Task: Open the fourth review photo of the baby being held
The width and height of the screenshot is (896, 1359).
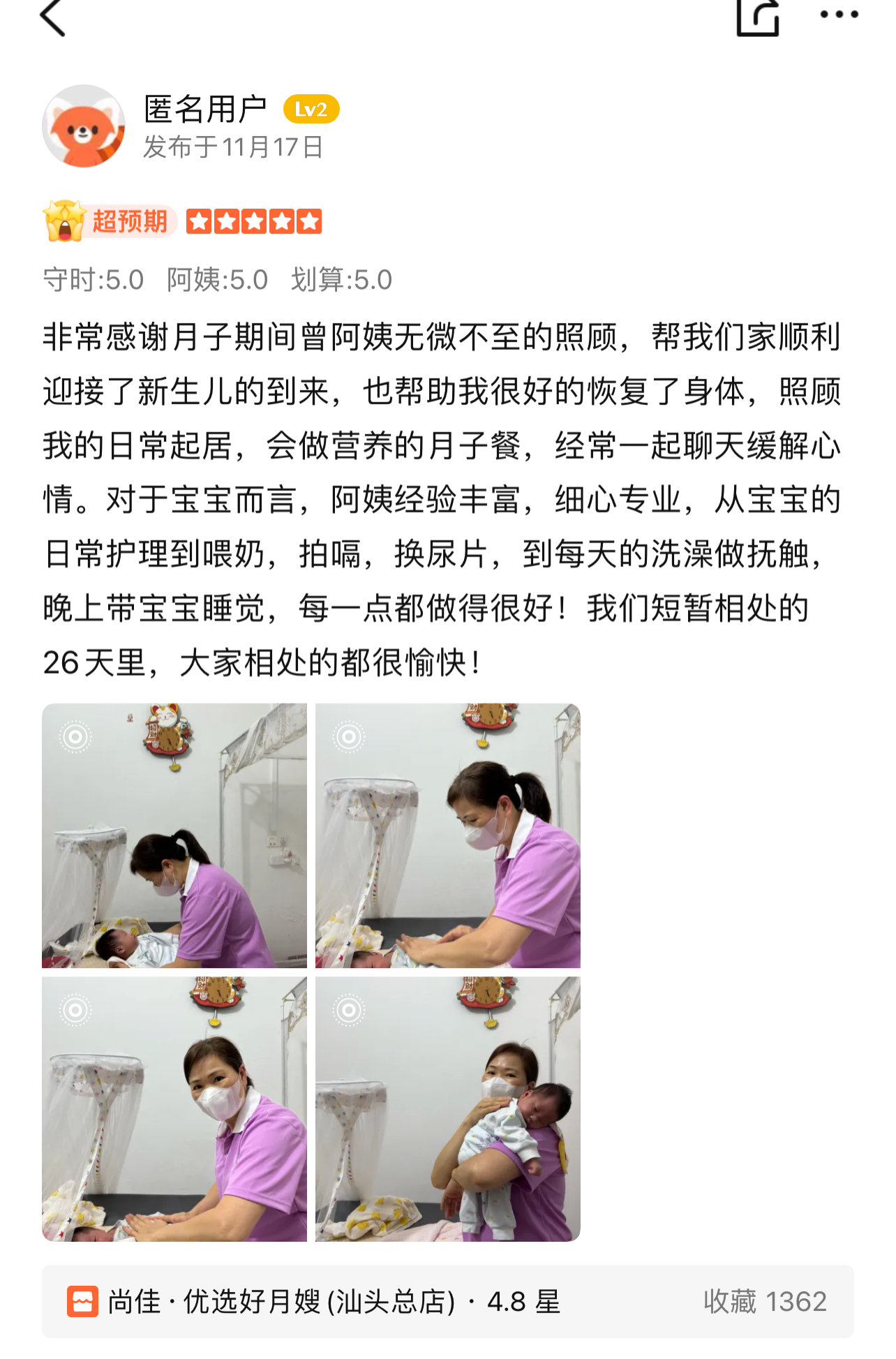Action: 448,1109
